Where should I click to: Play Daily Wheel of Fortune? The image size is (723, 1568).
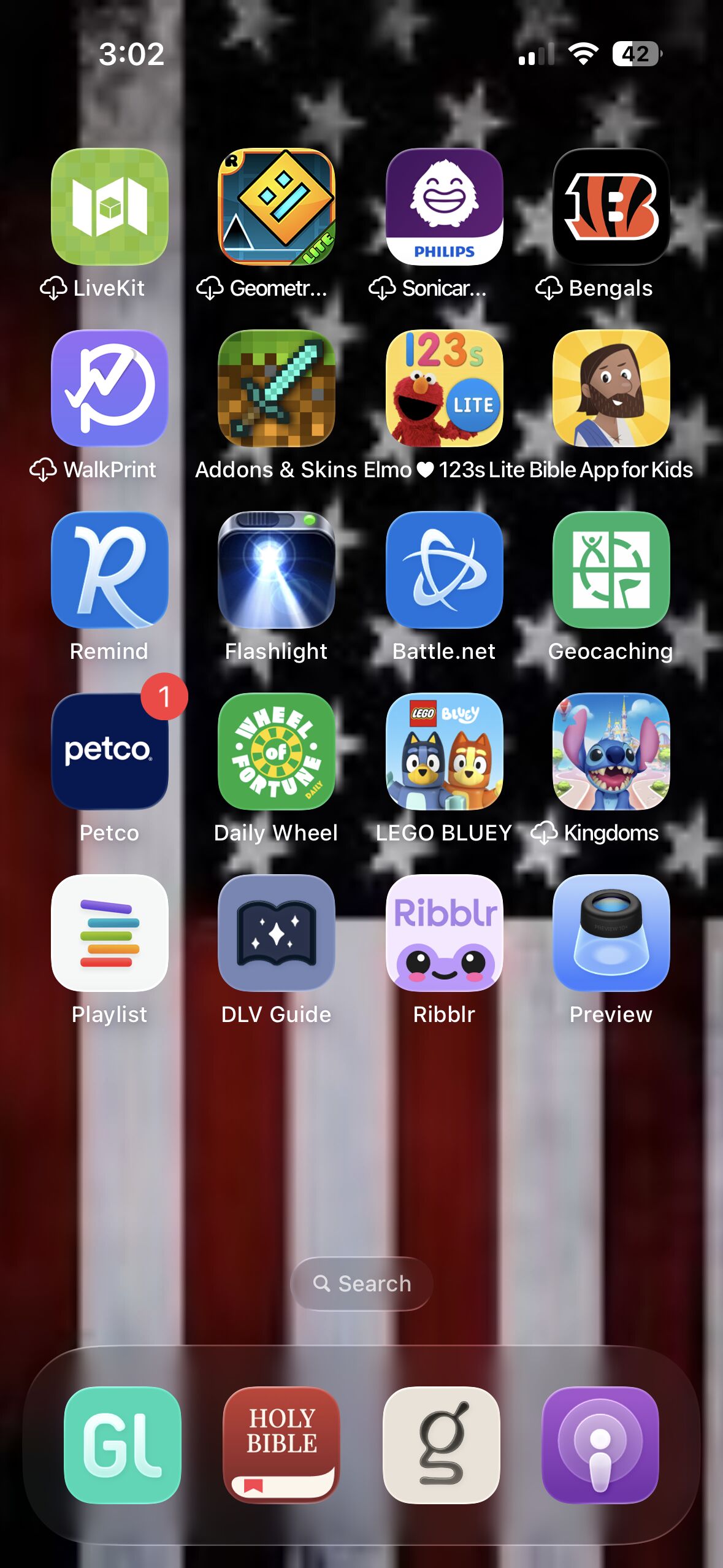point(277,751)
